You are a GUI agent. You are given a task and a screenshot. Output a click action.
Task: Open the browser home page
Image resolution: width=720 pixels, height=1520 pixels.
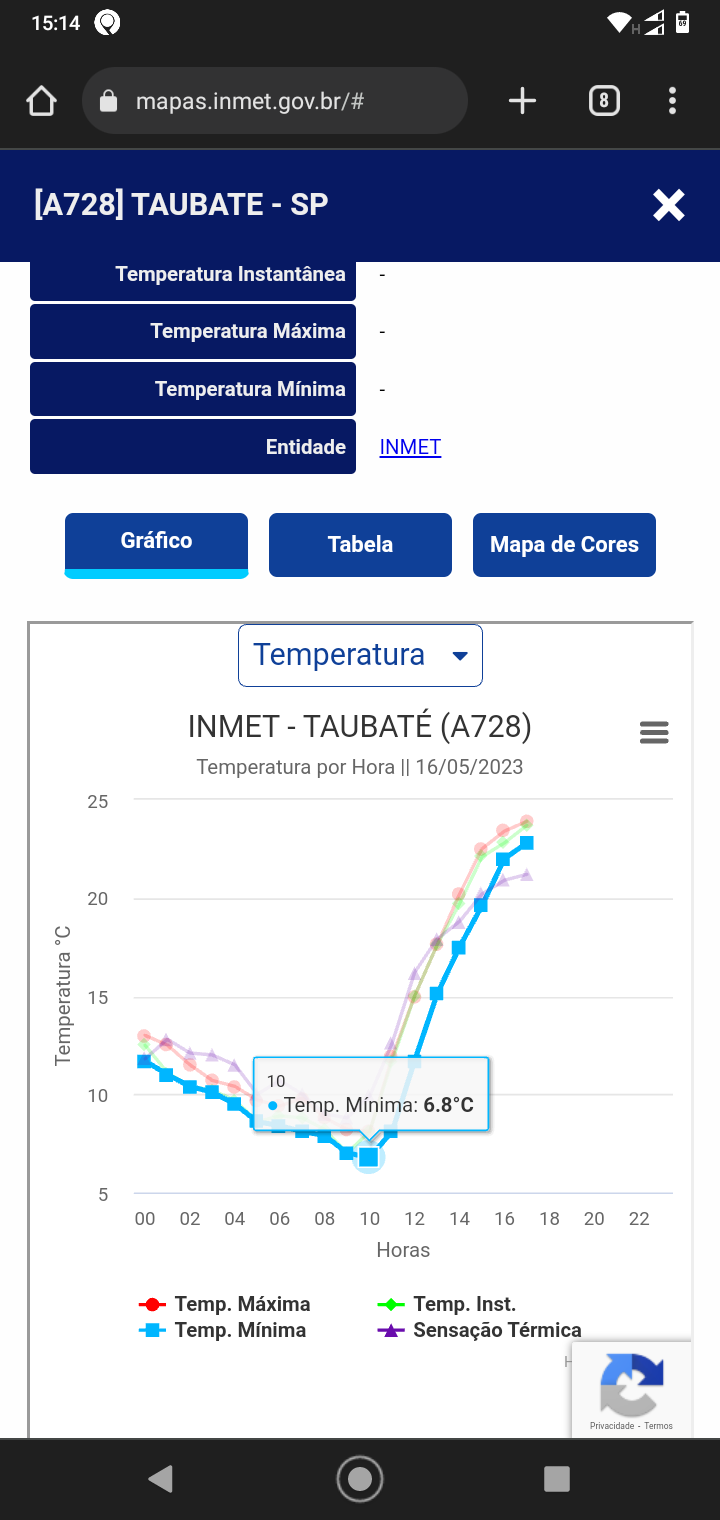[x=41, y=101]
